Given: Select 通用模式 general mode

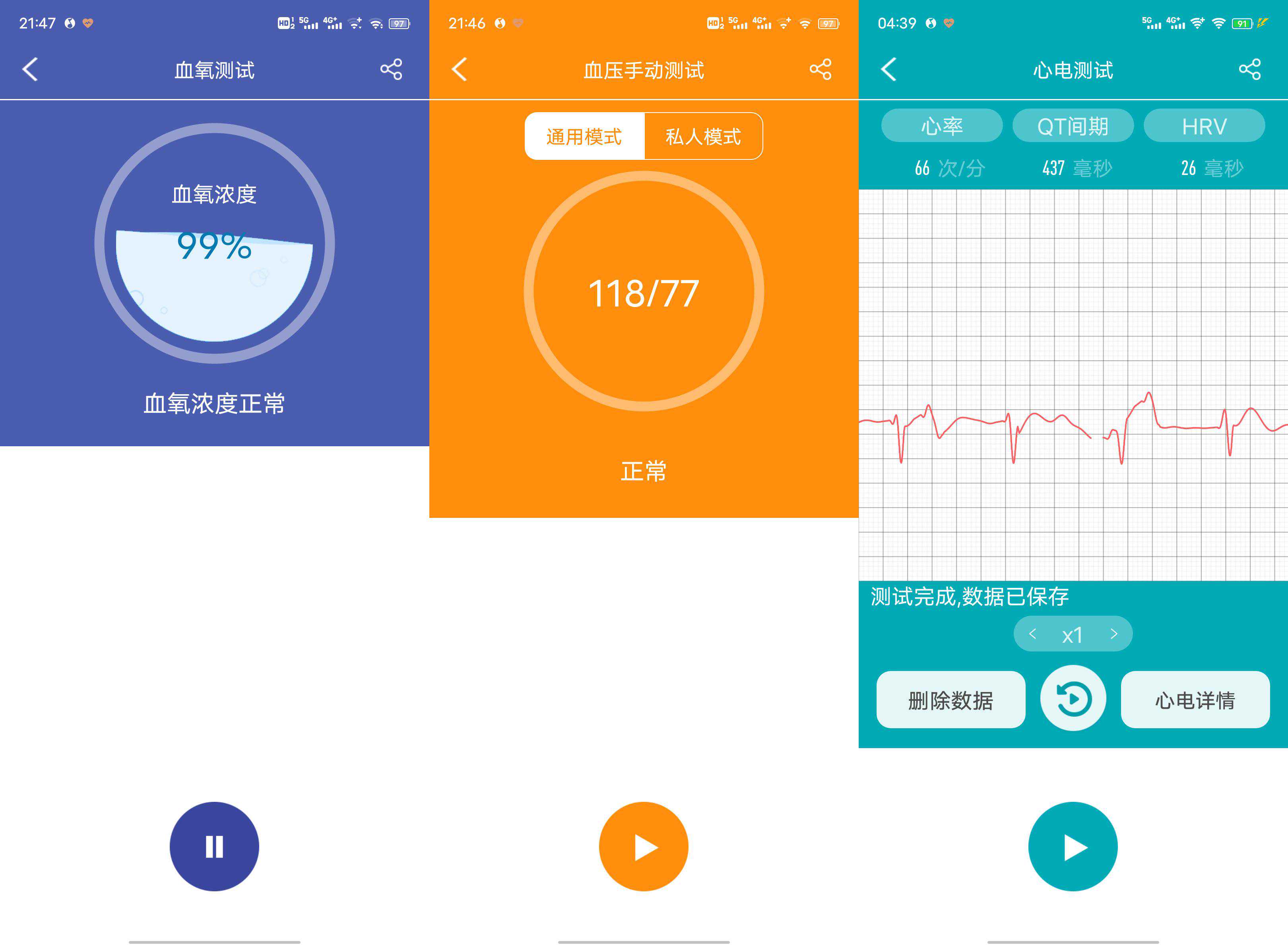Looking at the screenshot, I should [584, 136].
